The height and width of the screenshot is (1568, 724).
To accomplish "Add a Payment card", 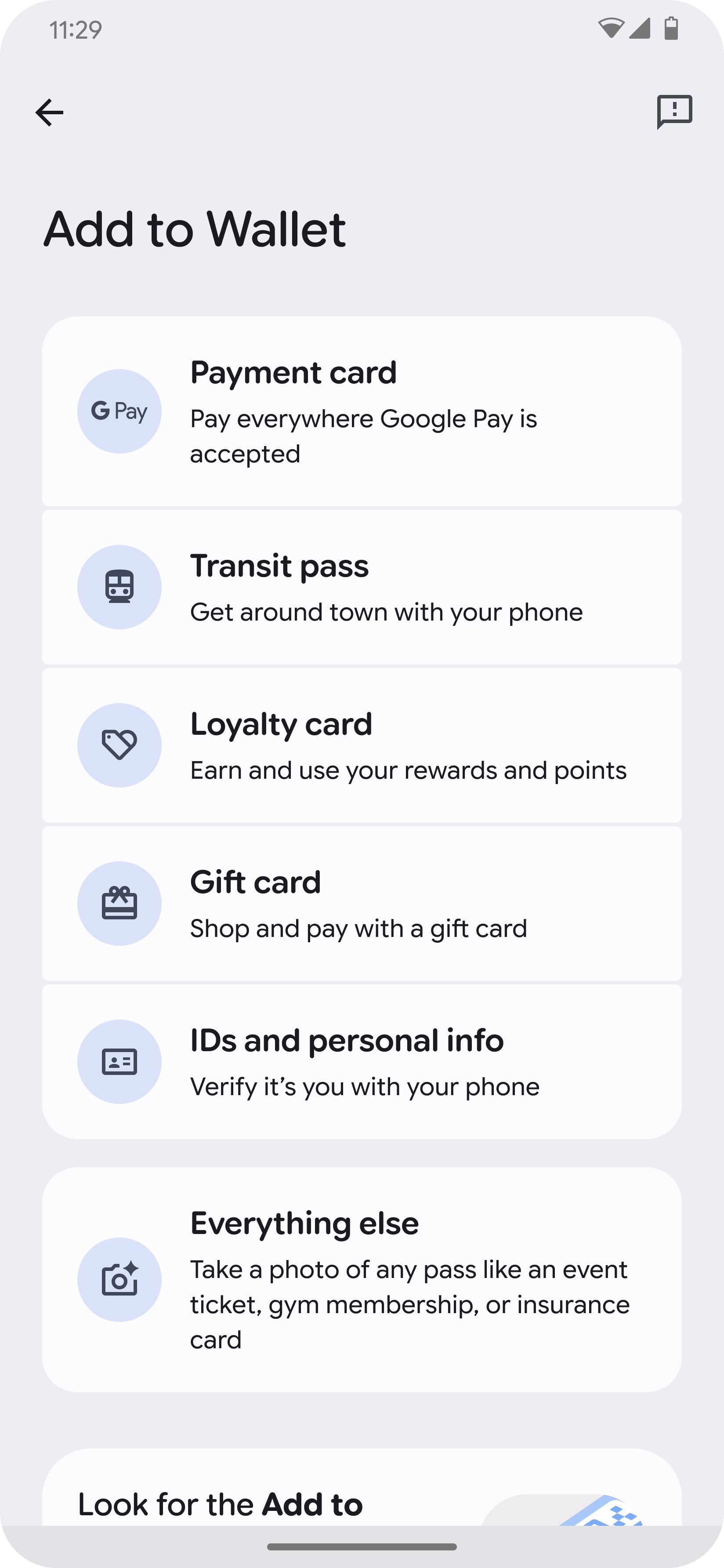I will pyautogui.click(x=362, y=411).
